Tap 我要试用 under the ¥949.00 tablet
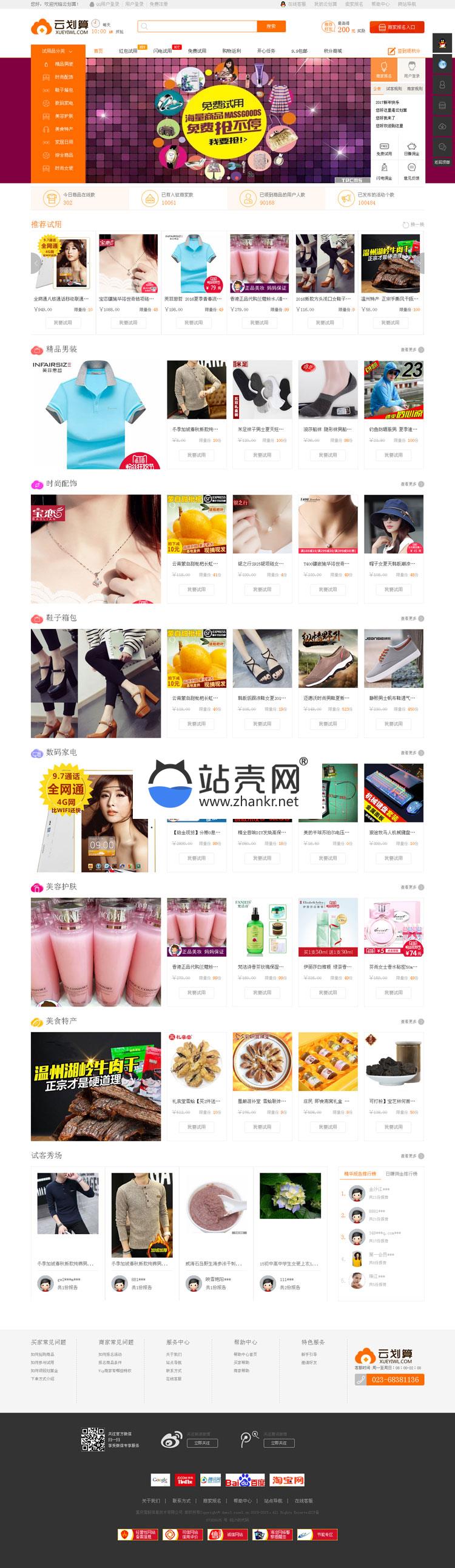Viewport: 455px width, 1568px height. [62, 322]
